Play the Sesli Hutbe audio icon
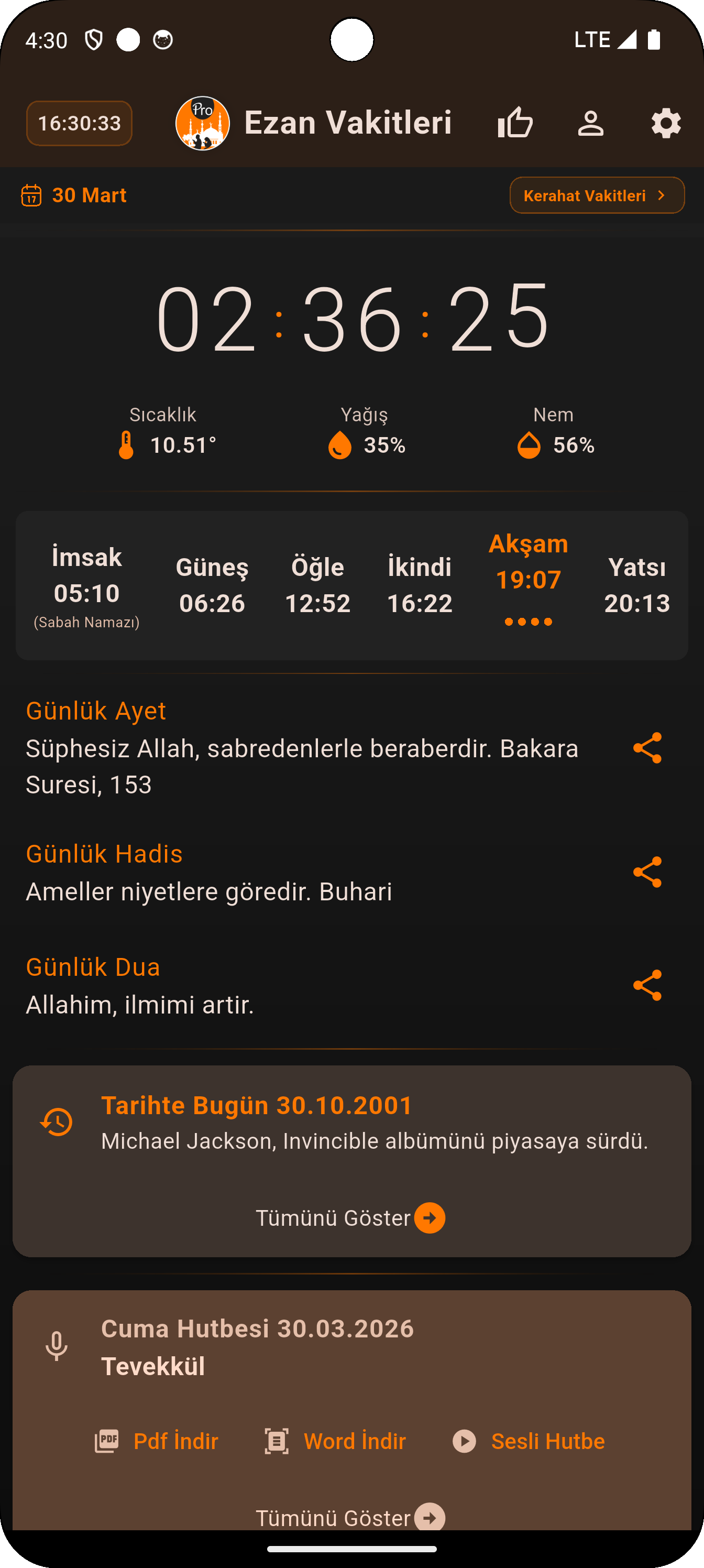 click(465, 1441)
